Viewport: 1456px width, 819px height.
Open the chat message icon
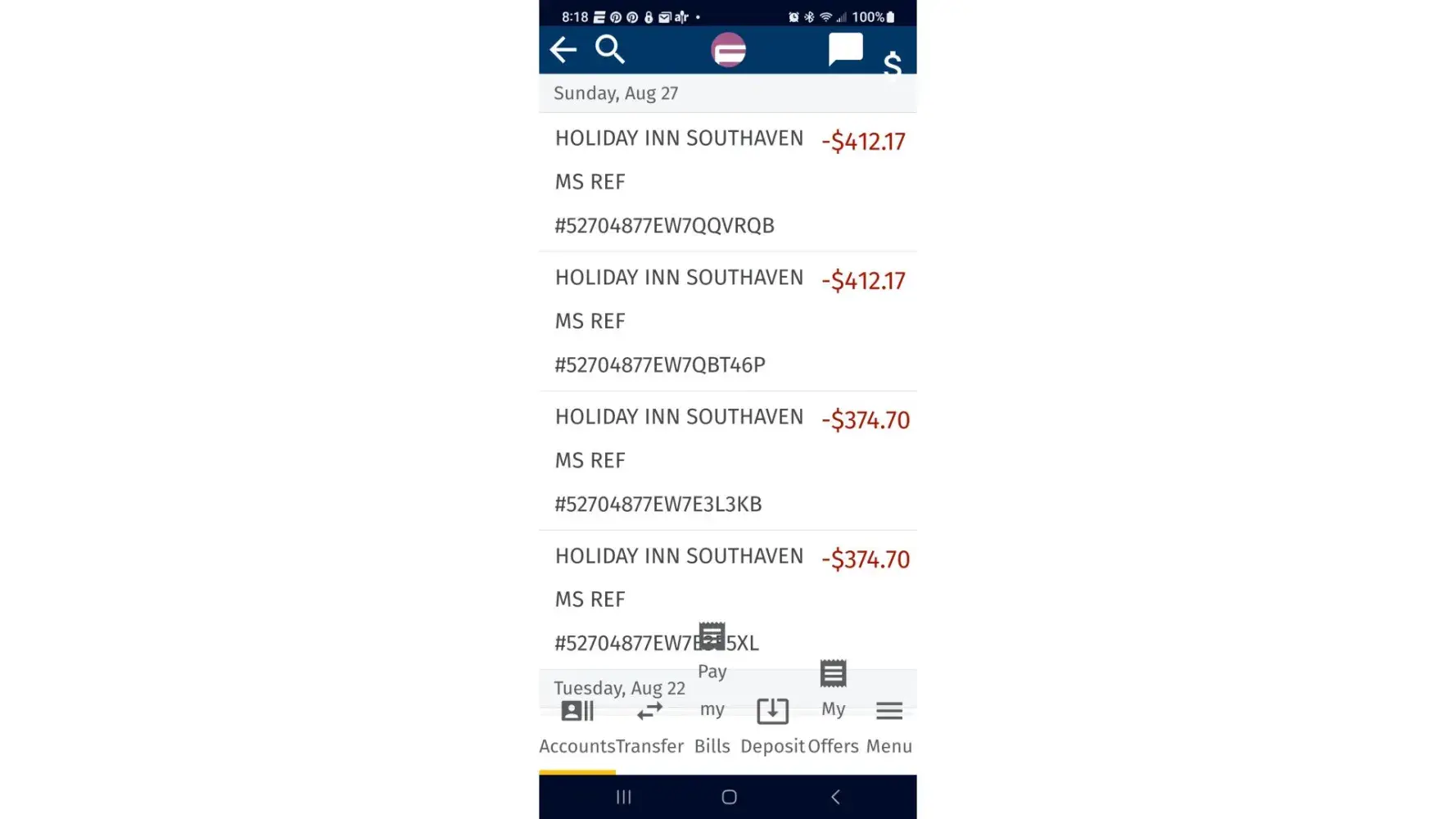coord(845,49)
